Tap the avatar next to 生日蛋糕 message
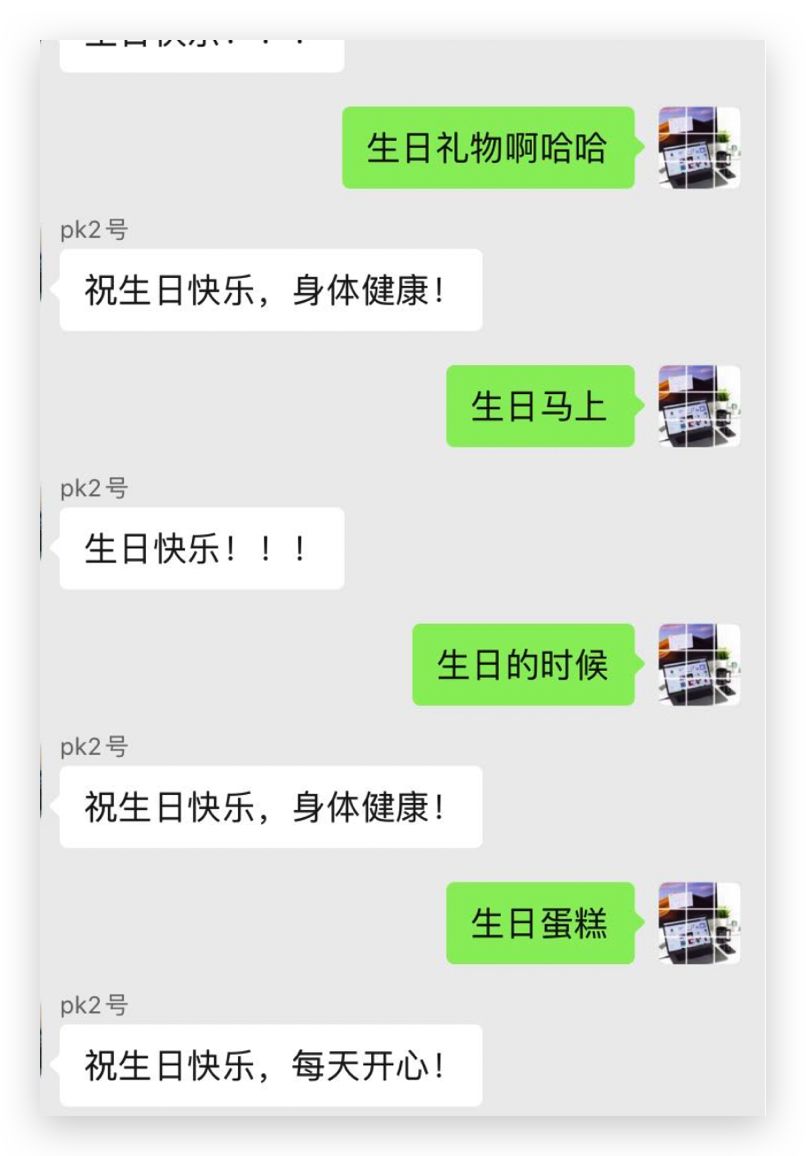Viewport: 806px width, 1156px height. coord(699,922)
